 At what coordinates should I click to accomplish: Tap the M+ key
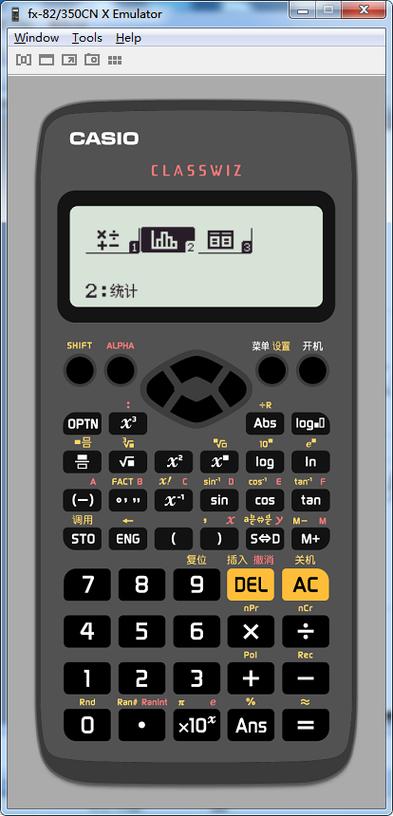coord(310,539)
